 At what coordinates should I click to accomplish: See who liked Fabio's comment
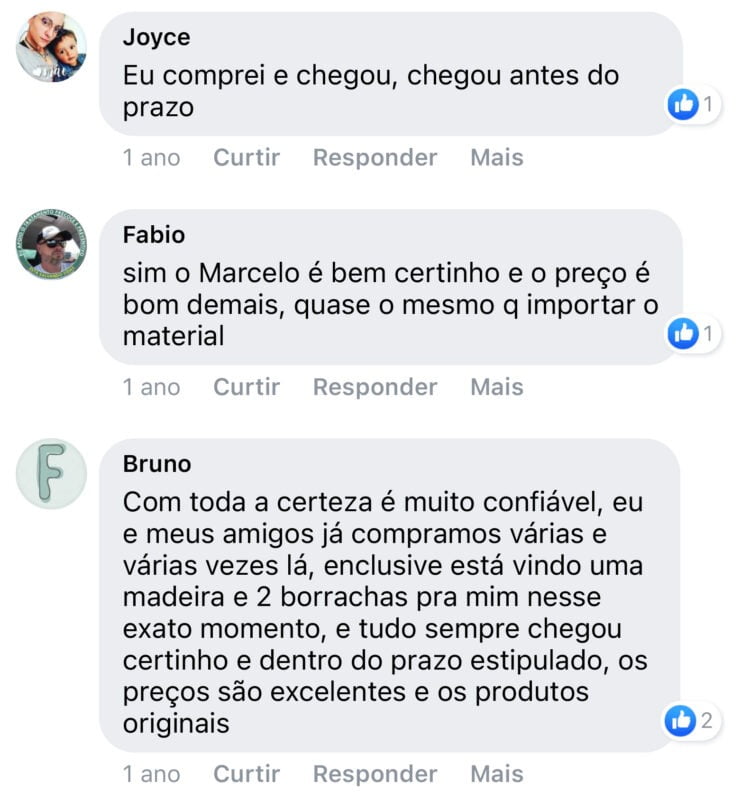694,333
